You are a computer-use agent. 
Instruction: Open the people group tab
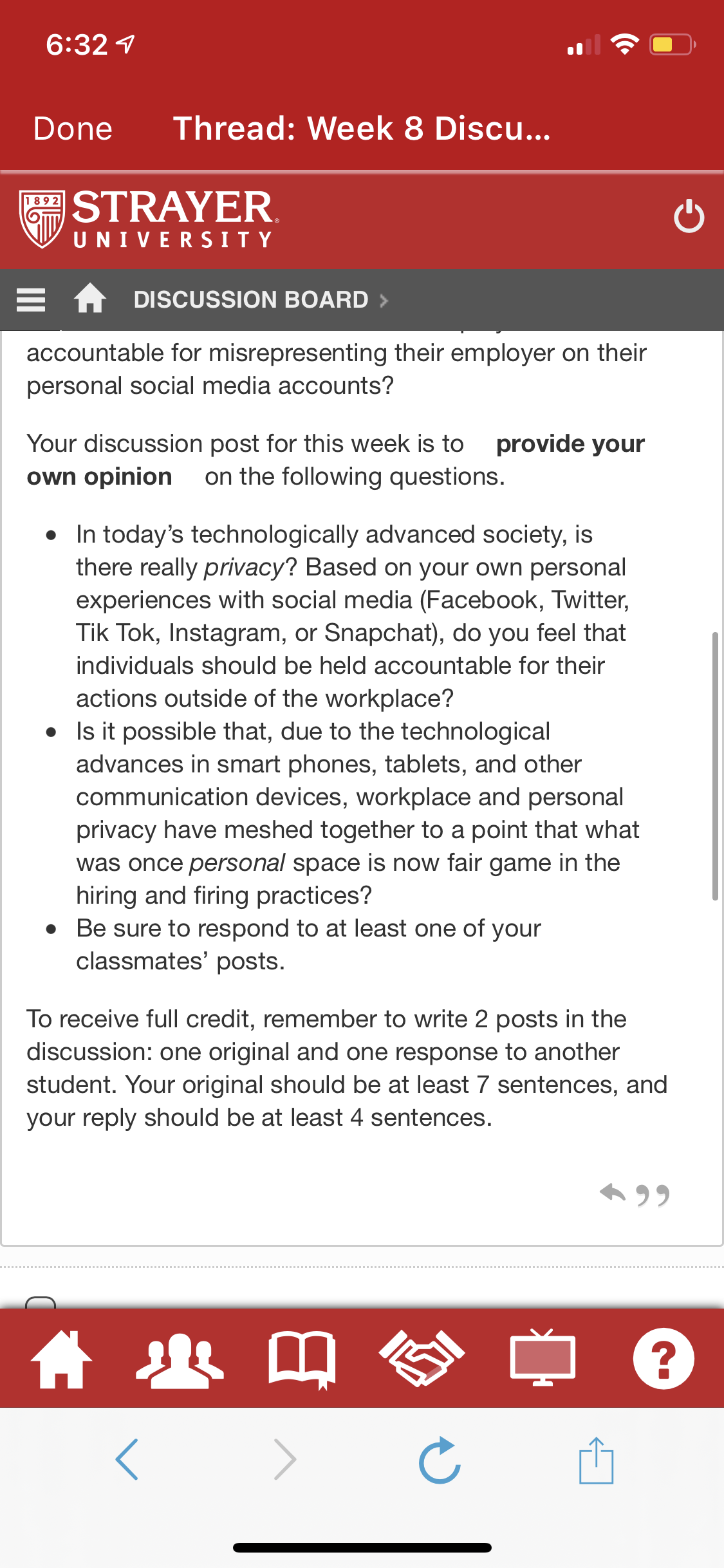click(180, 1360)
